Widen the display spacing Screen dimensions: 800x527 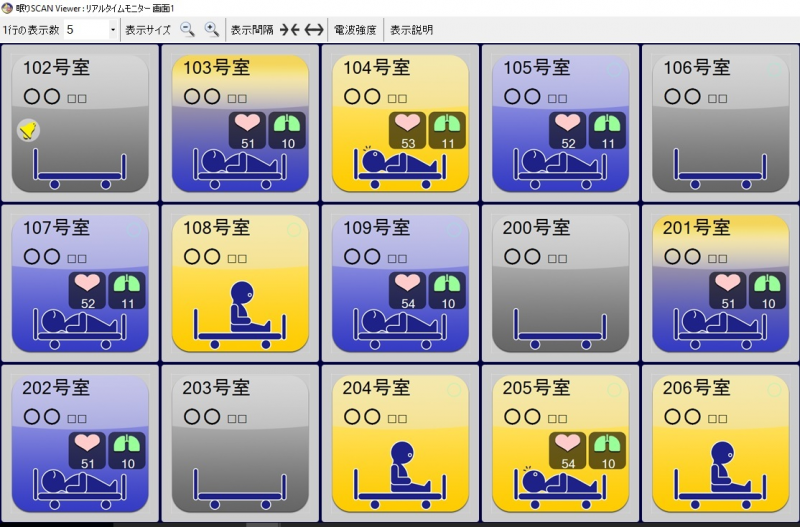(x=314, y=30)
